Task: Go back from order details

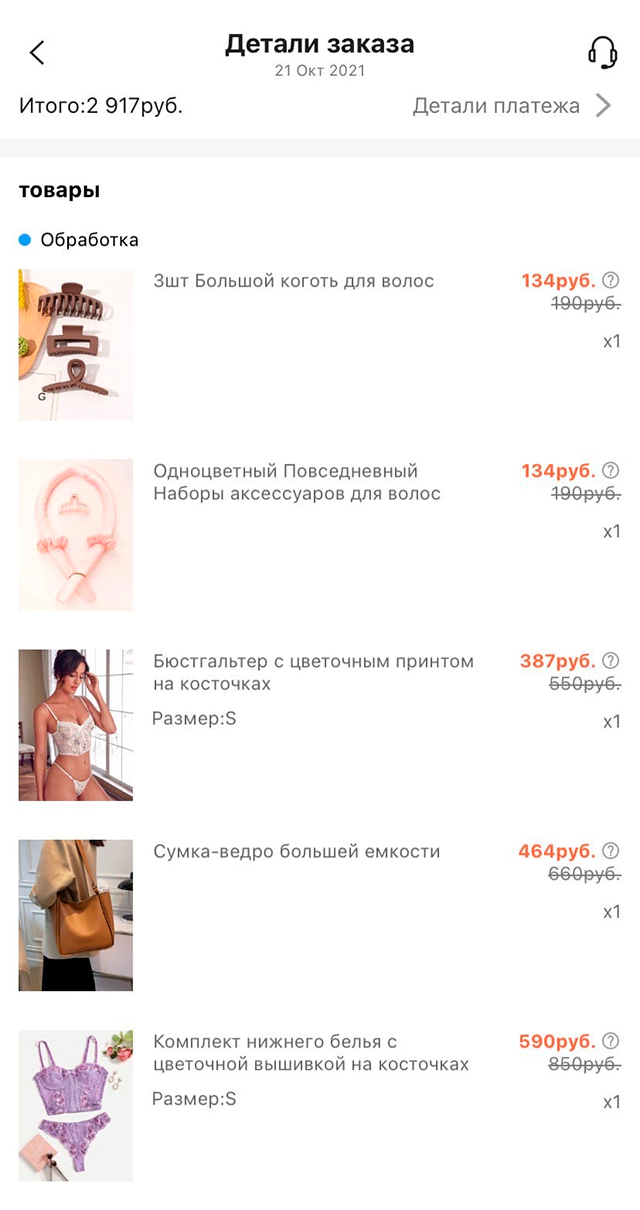Action: pos(37,53)
